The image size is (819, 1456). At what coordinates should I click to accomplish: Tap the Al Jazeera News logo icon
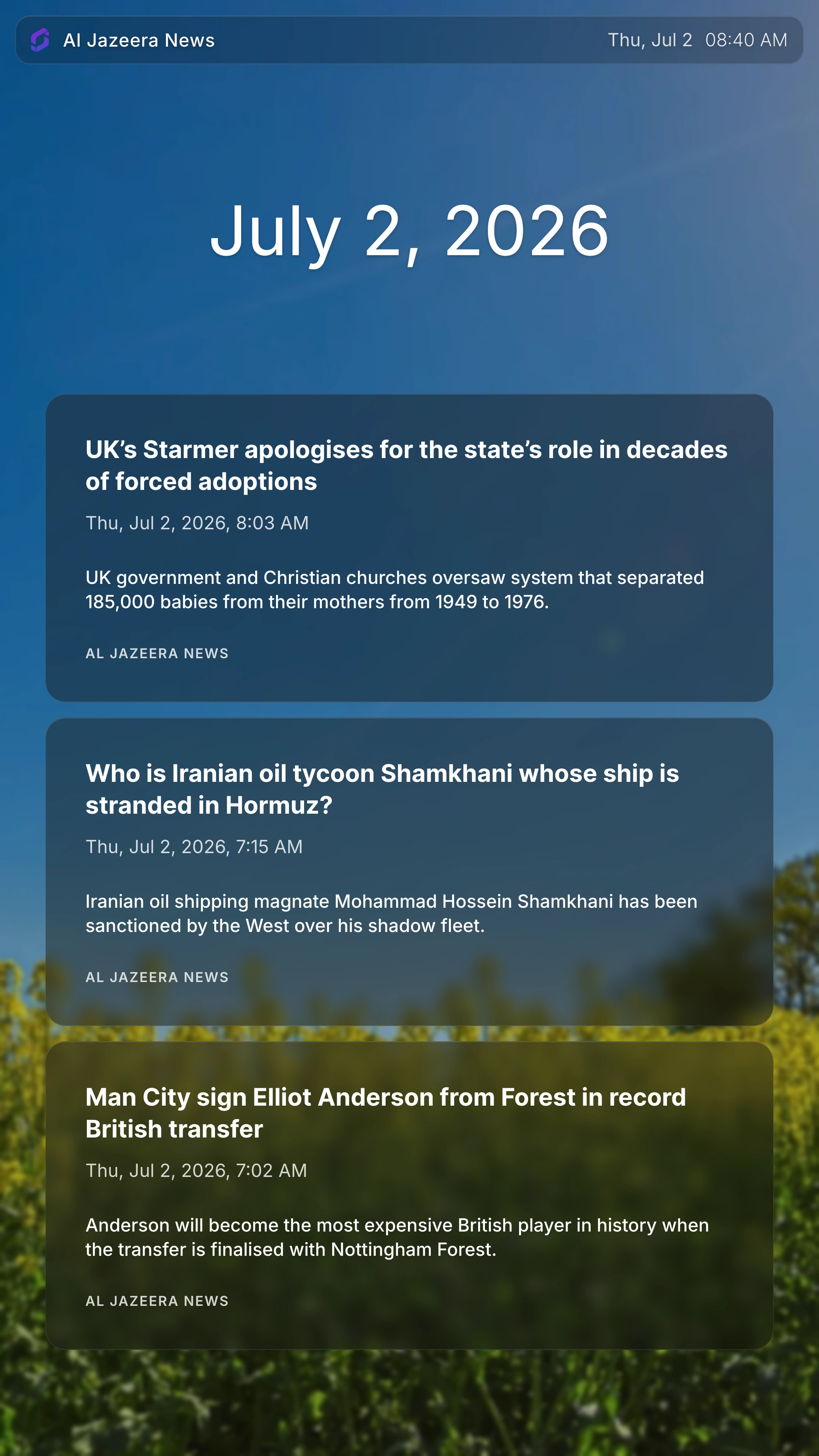click(40, 40)
